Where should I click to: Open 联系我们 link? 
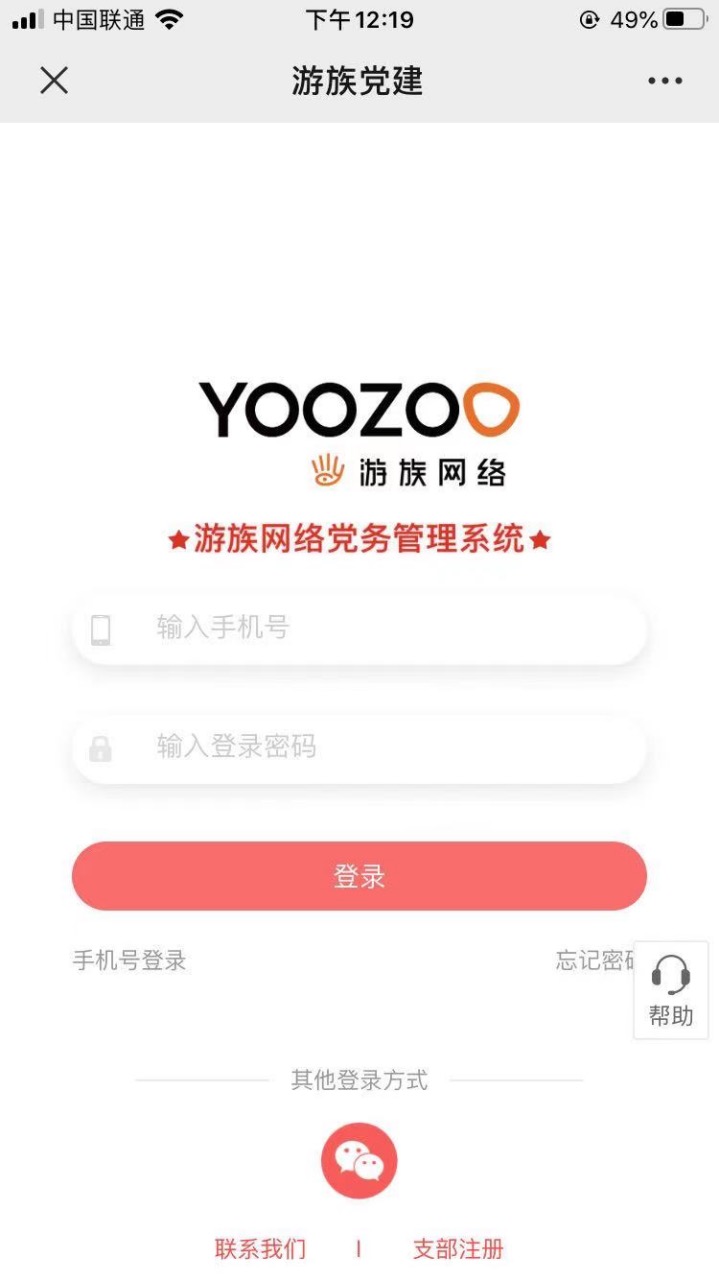260,1249
